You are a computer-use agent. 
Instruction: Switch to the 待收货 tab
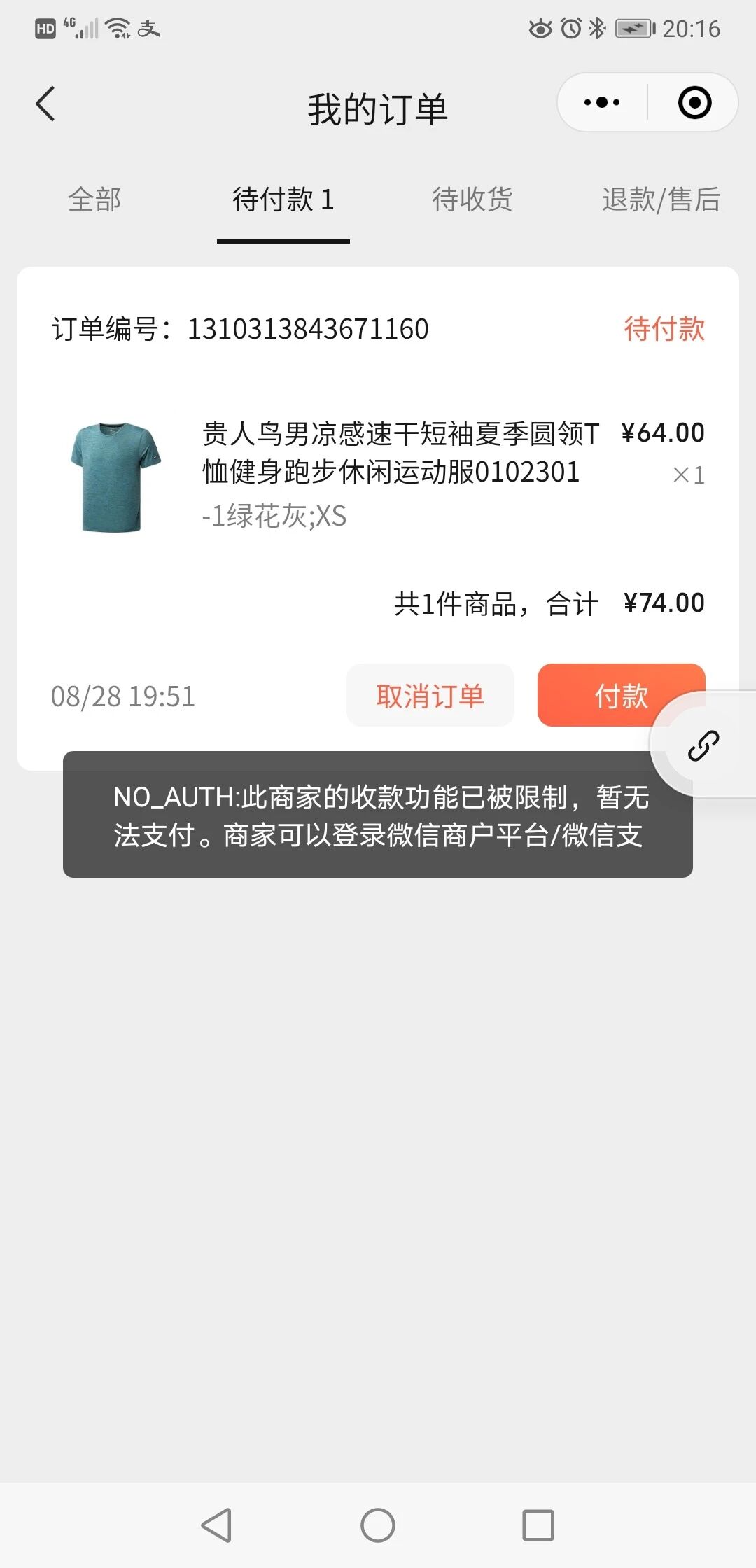pyautogui.click(x=472, y=199)
